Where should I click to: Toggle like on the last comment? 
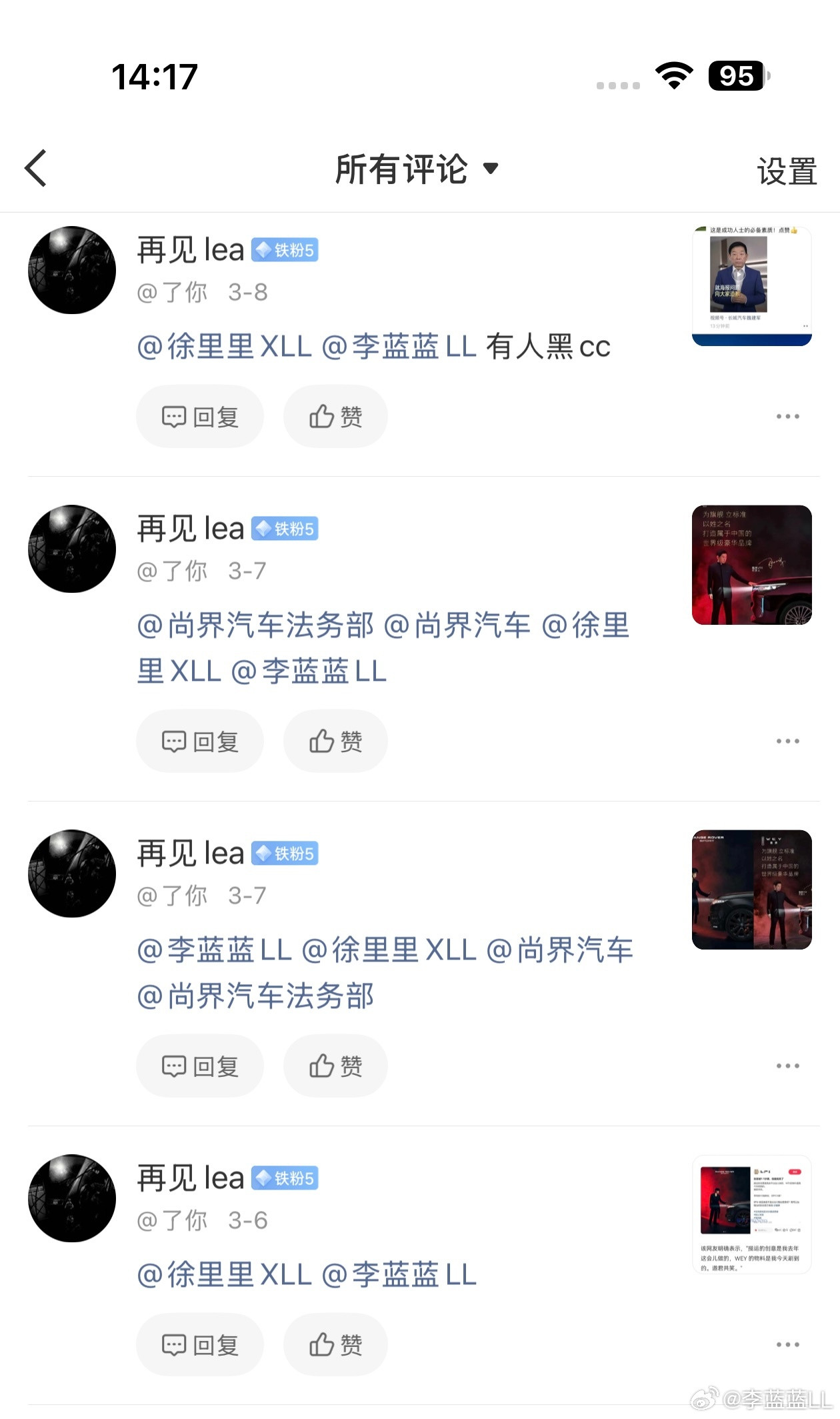pos(335,1345)
